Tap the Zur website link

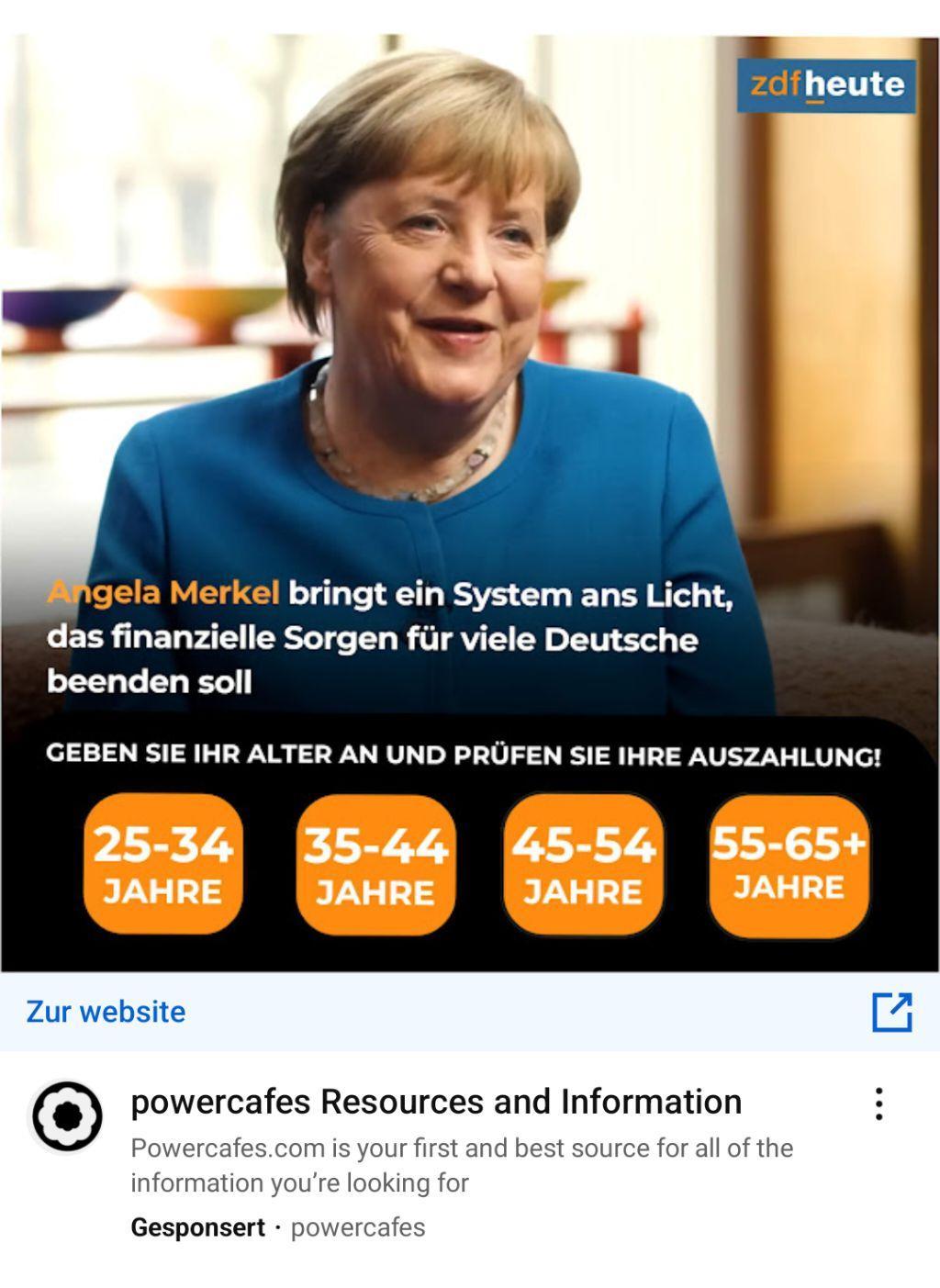[106, 1012]
